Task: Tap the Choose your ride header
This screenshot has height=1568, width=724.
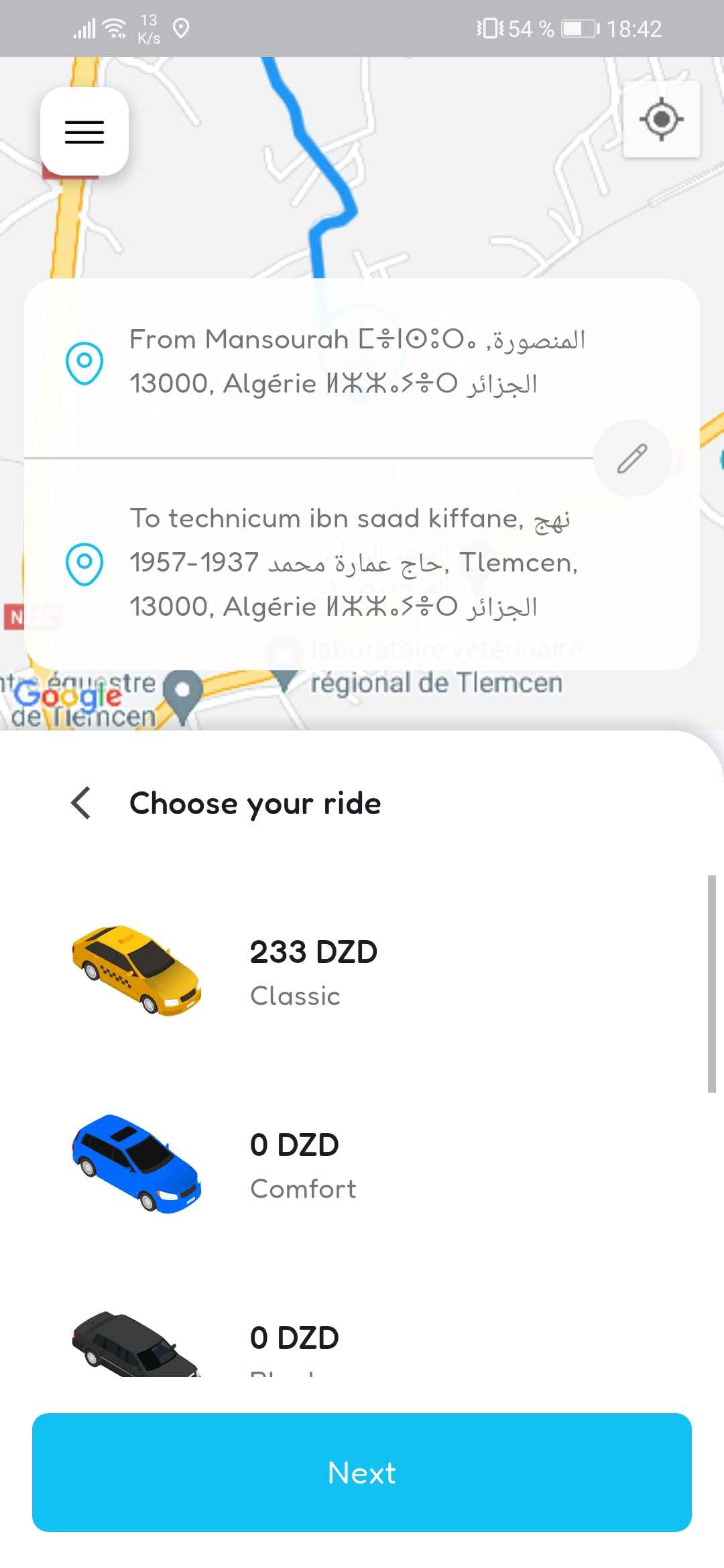Action: pos(255,803)
